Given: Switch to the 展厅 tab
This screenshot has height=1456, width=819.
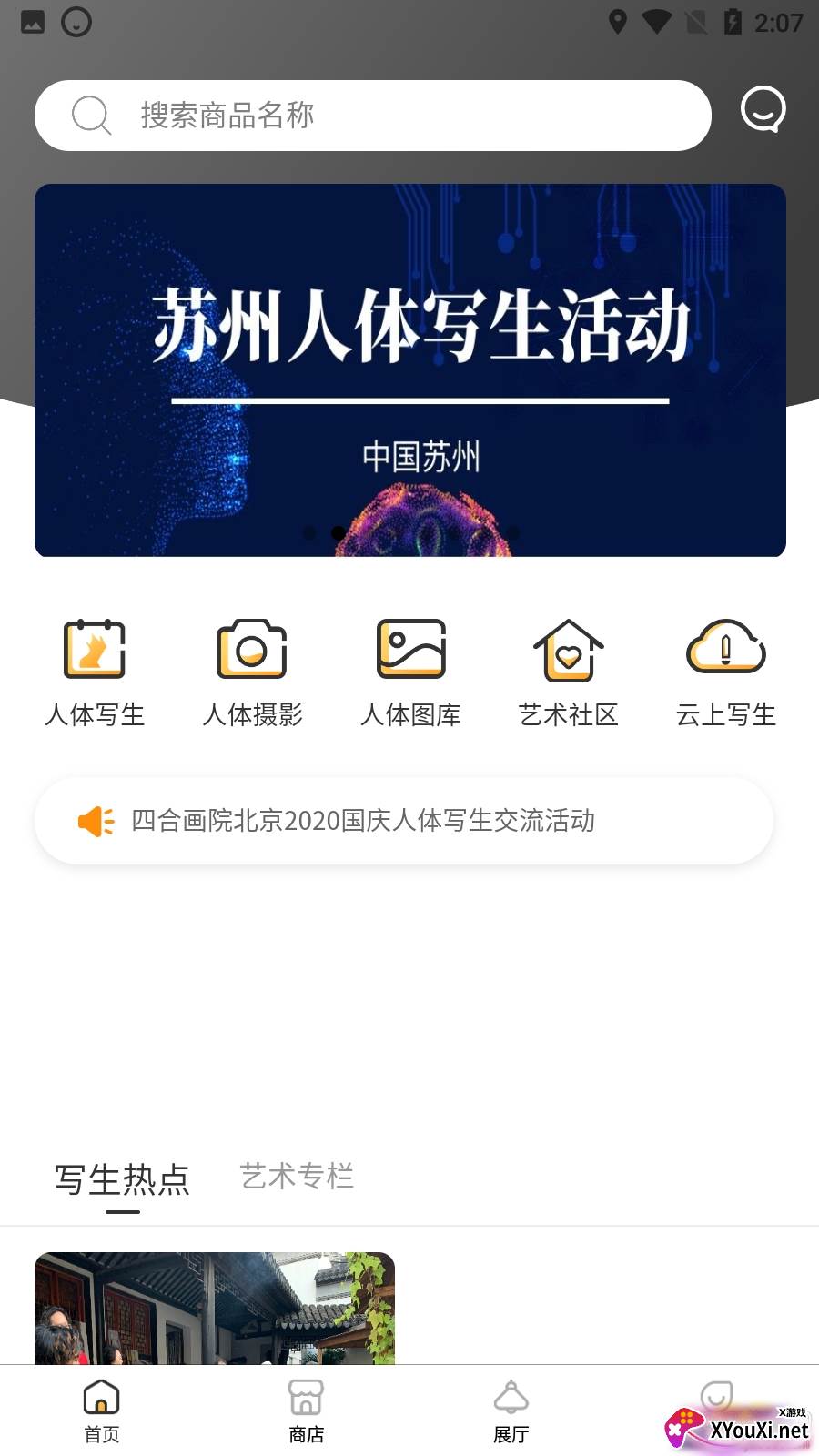Looking at the screenshot, I should click(511, 1410).
